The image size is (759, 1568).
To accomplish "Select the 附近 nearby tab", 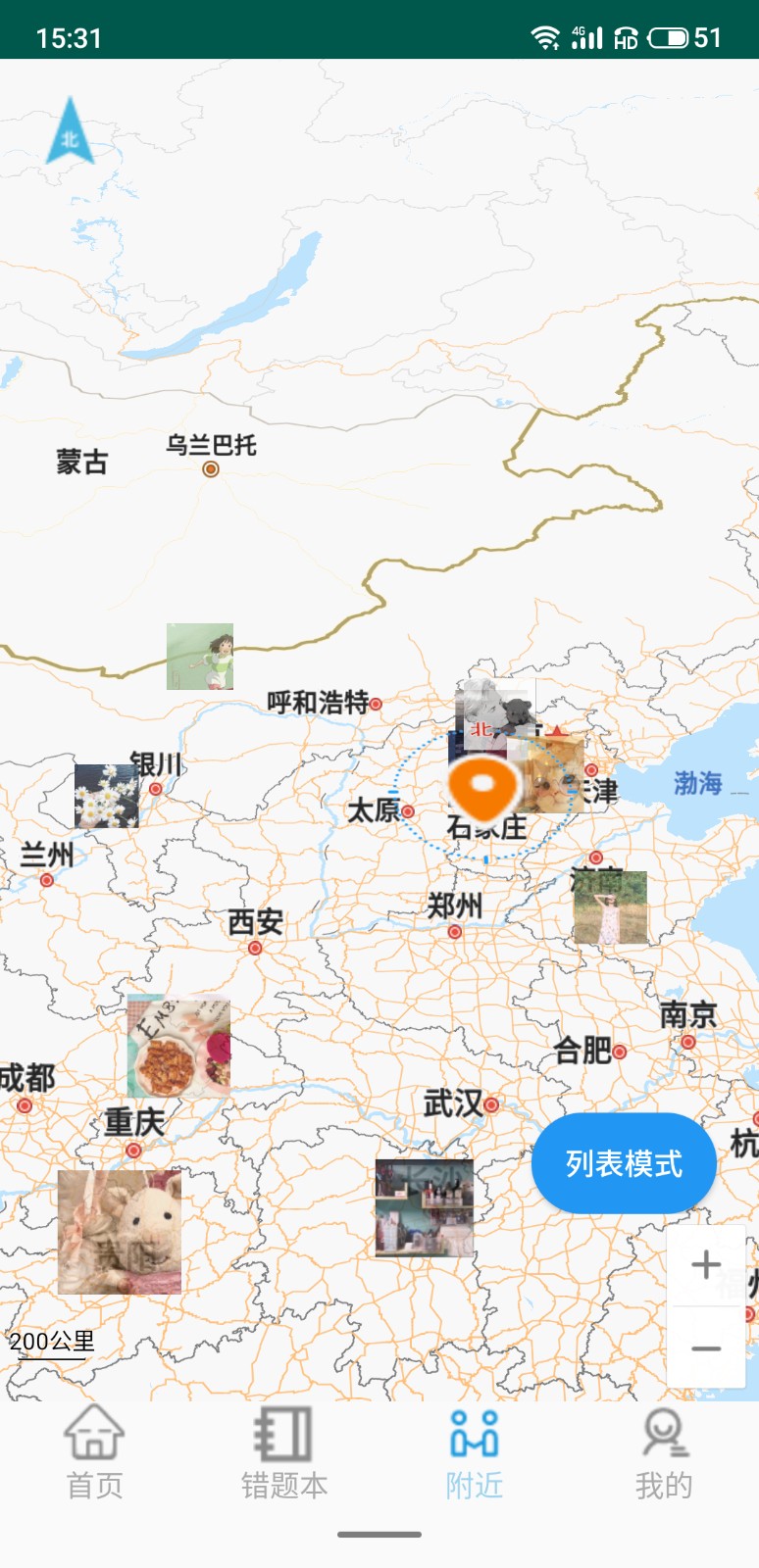I will click(x=475, y=1452).
